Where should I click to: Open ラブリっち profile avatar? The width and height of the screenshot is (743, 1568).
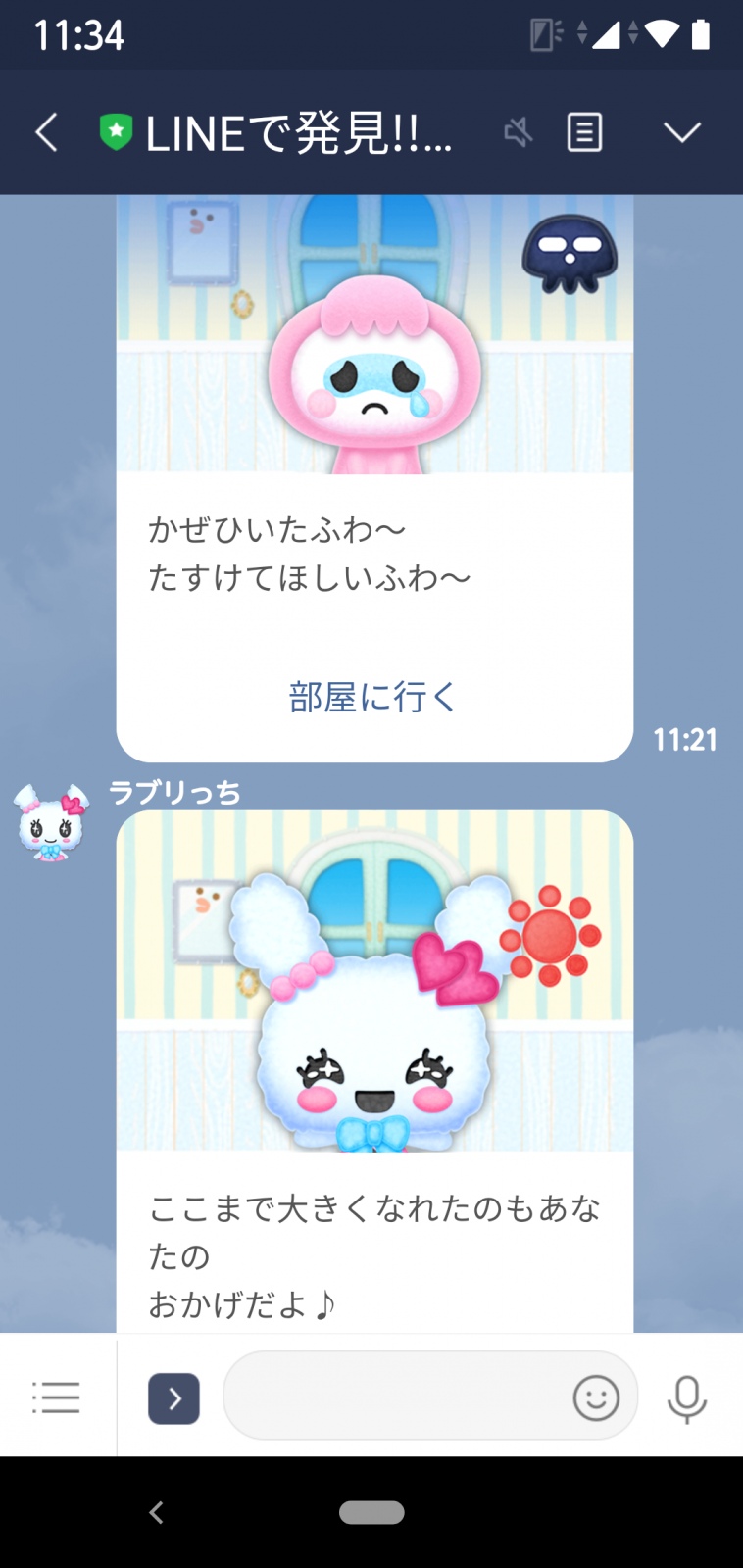[51, 821]
